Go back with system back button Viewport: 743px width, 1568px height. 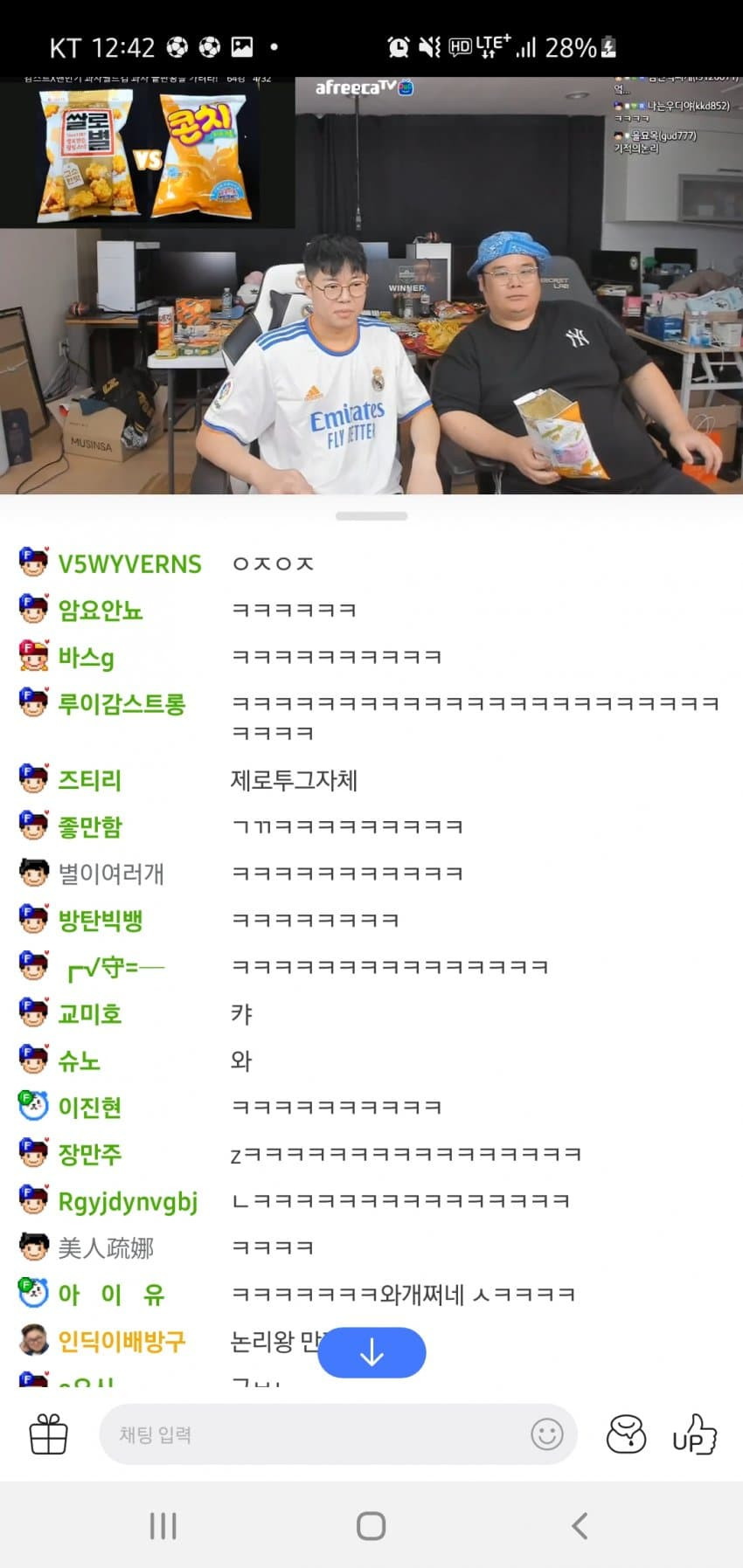click(x=580, y=1526)
